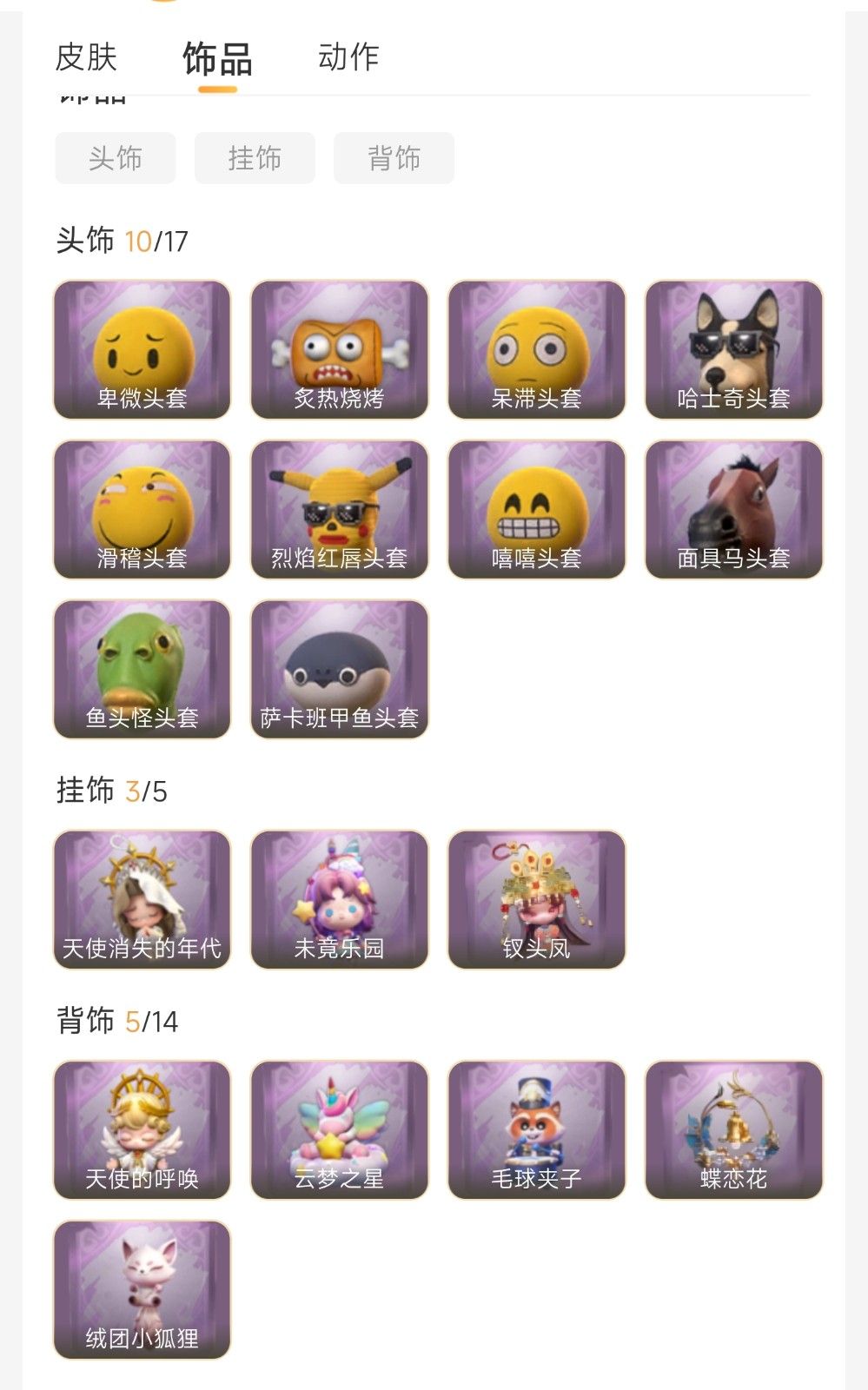
Task: Open 烈焰红唇头套 details
Action: pyautogui.click(x=340, y=509)
